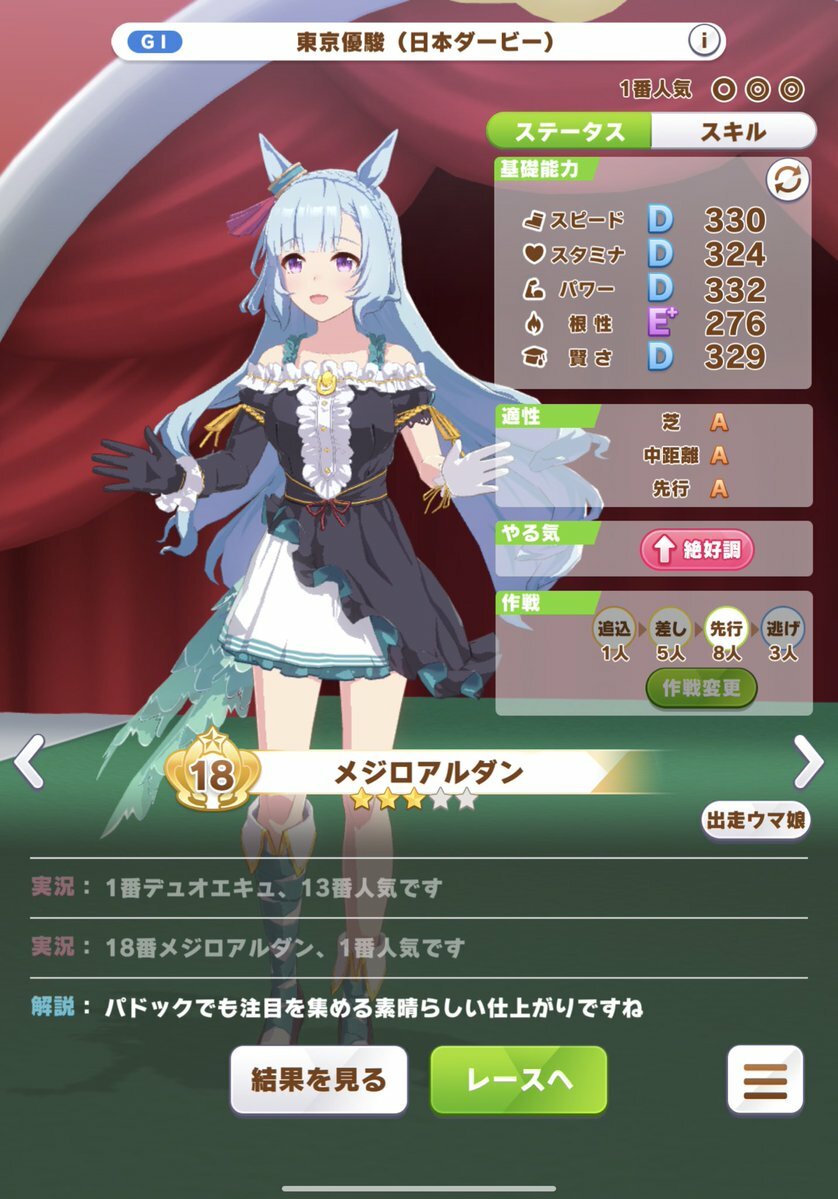Open the race info icon
Image resolution: width=838 pixels, height=1199 pixels.
tap(704, 41)
